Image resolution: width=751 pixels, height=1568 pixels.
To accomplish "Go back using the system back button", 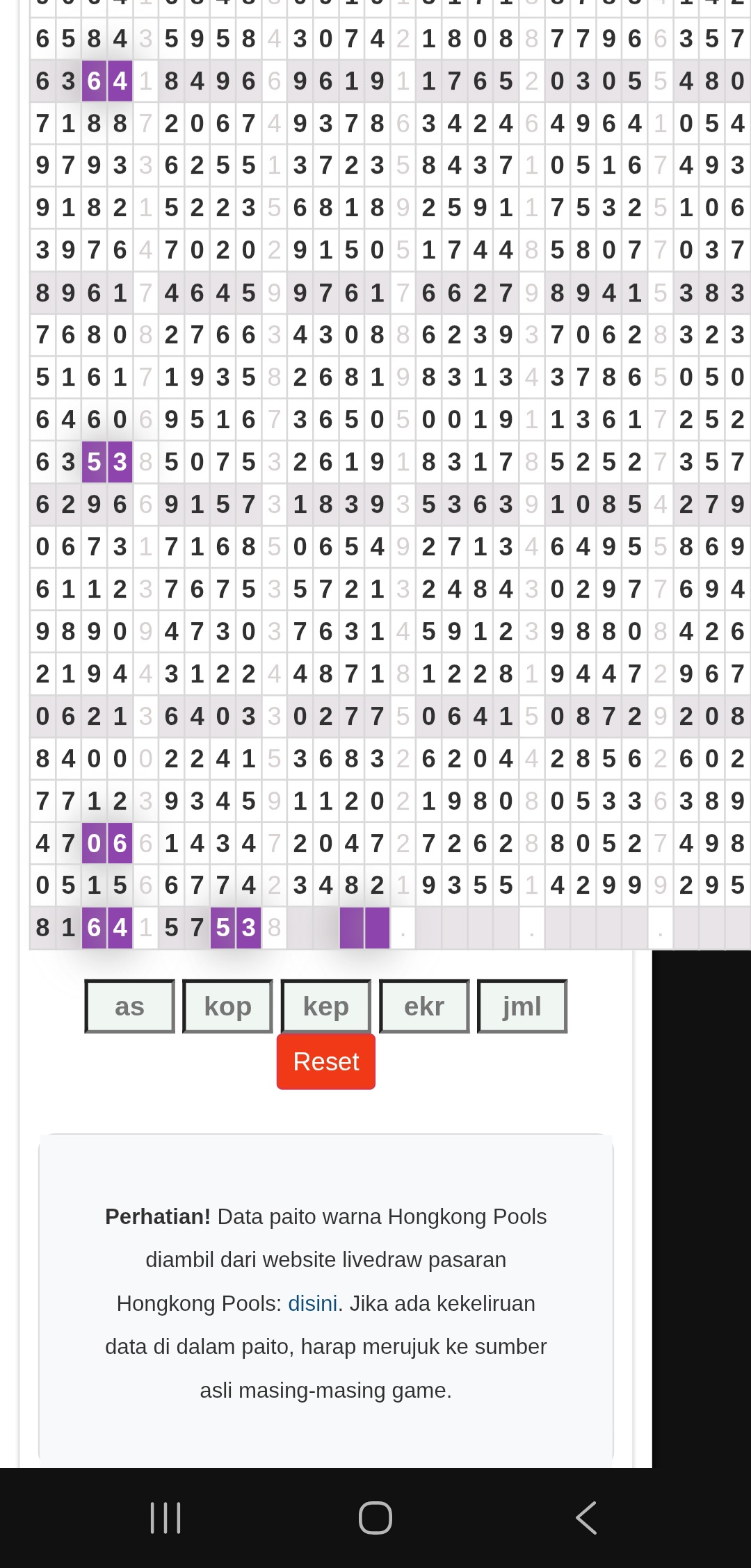I will pos(586,1517).
